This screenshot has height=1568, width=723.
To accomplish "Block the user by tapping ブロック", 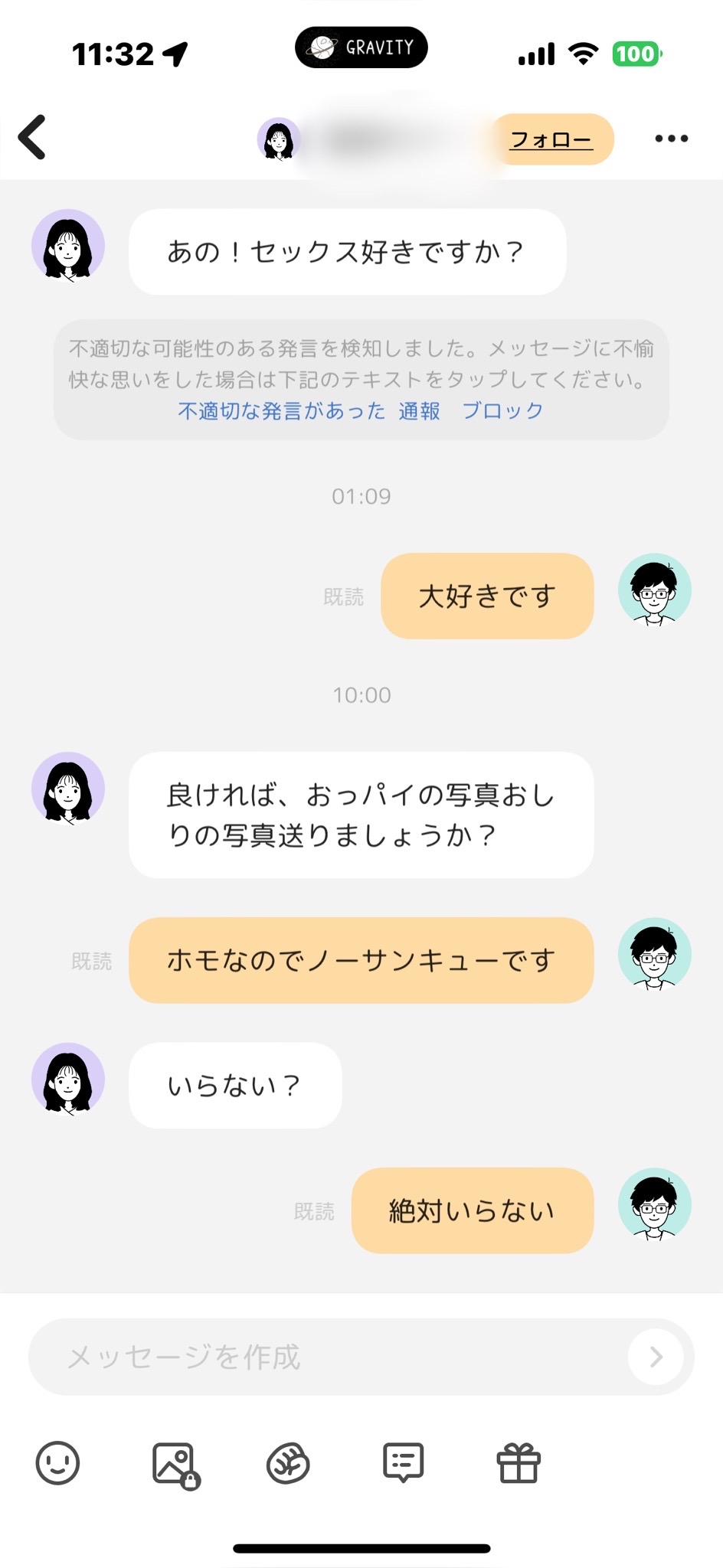I will (502, 410).
